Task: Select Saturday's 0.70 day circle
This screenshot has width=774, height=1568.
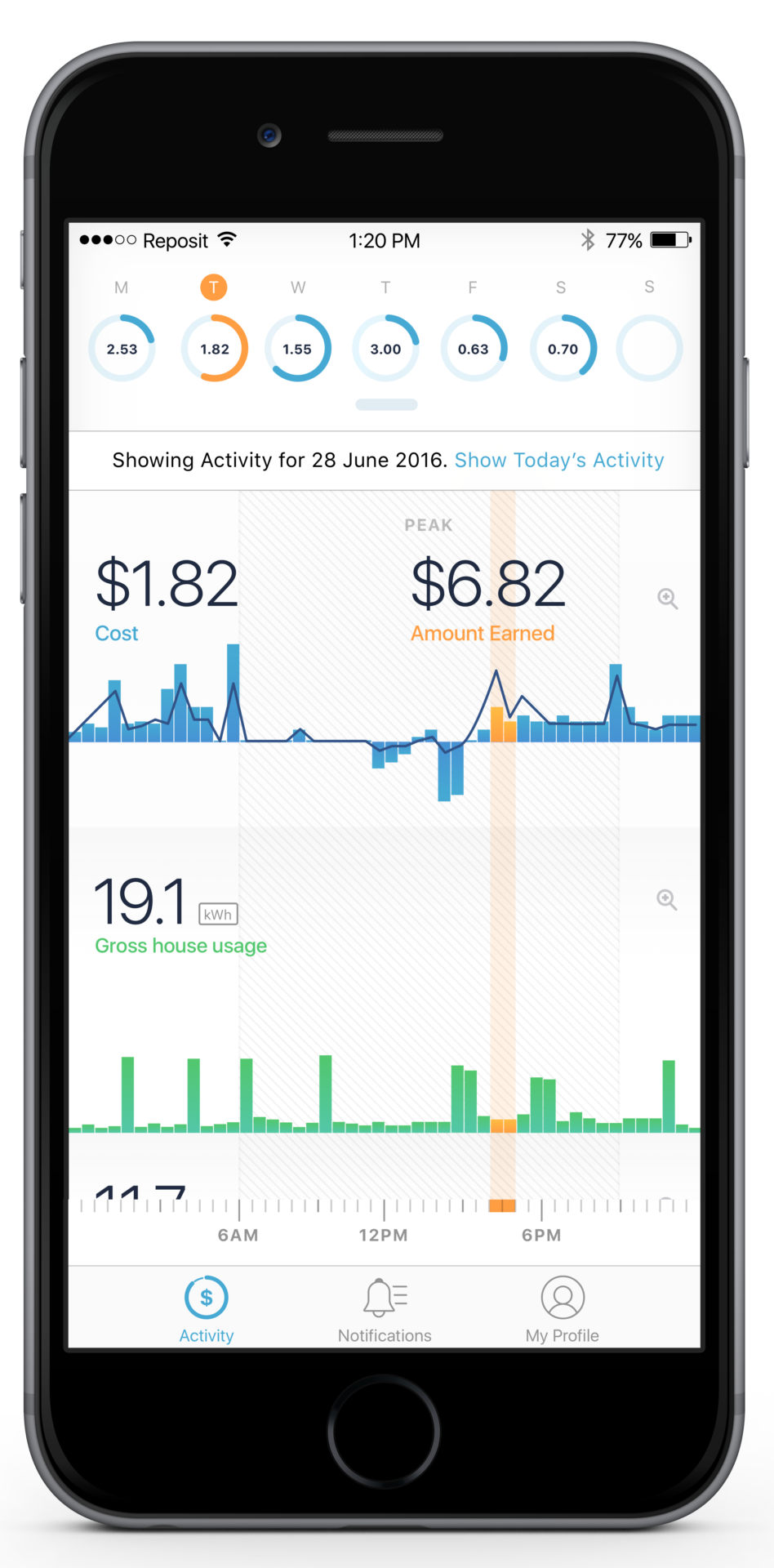Action: (x=563, y=349)
